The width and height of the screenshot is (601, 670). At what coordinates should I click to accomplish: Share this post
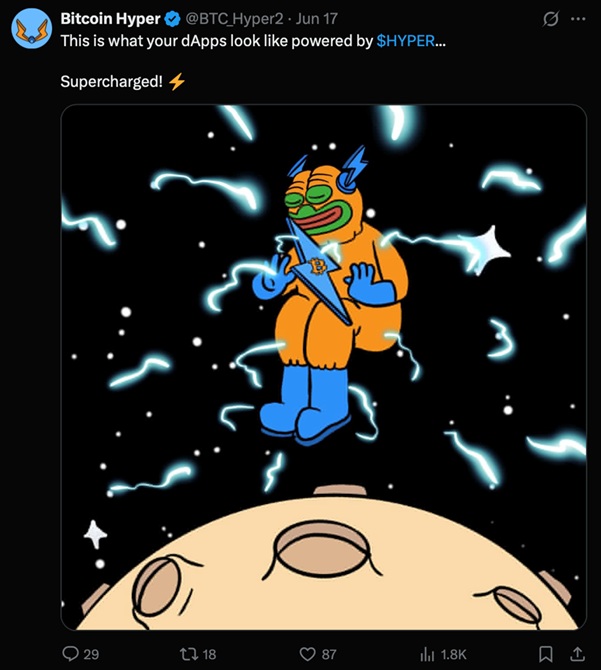click(x=578, y=653)
